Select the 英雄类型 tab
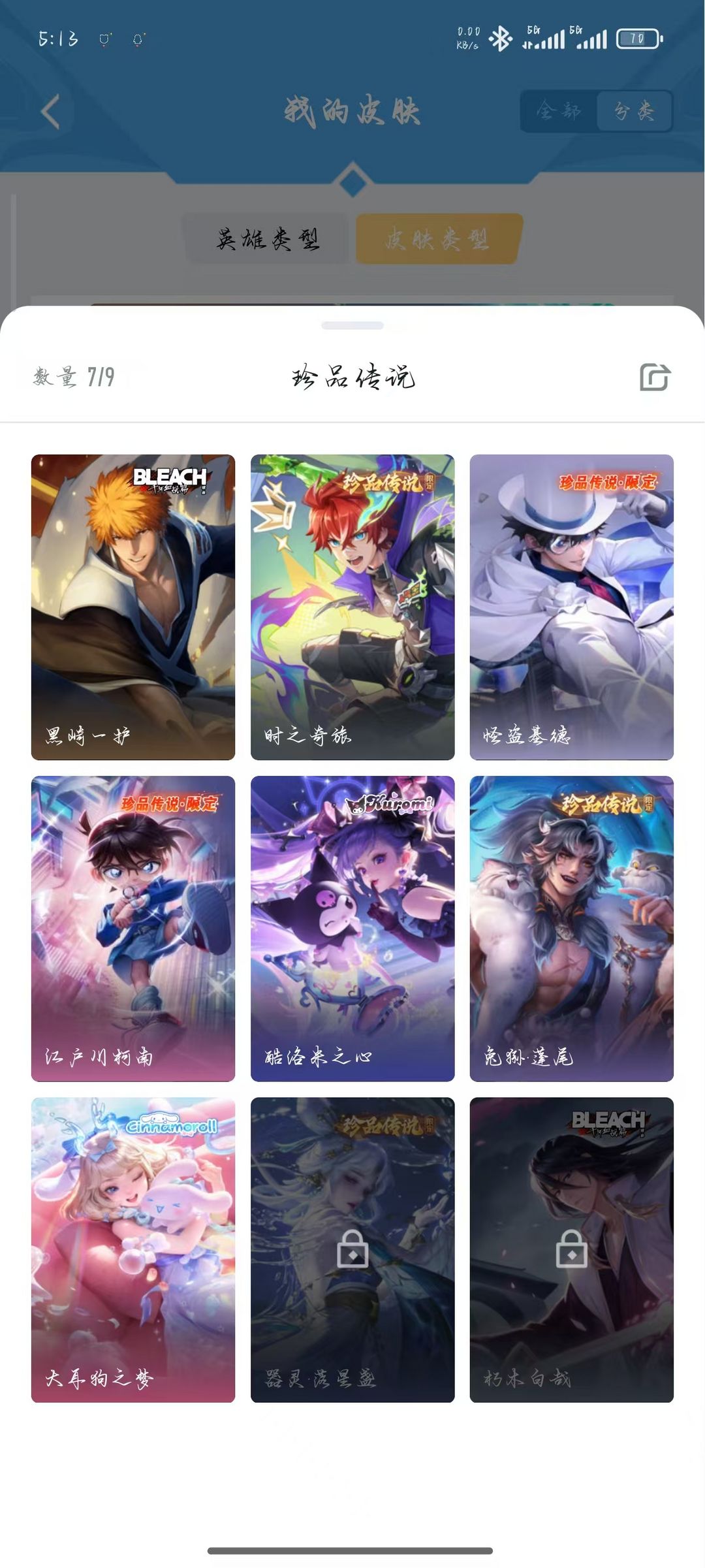The image size is (705, 1568). [x=268, y=239]
